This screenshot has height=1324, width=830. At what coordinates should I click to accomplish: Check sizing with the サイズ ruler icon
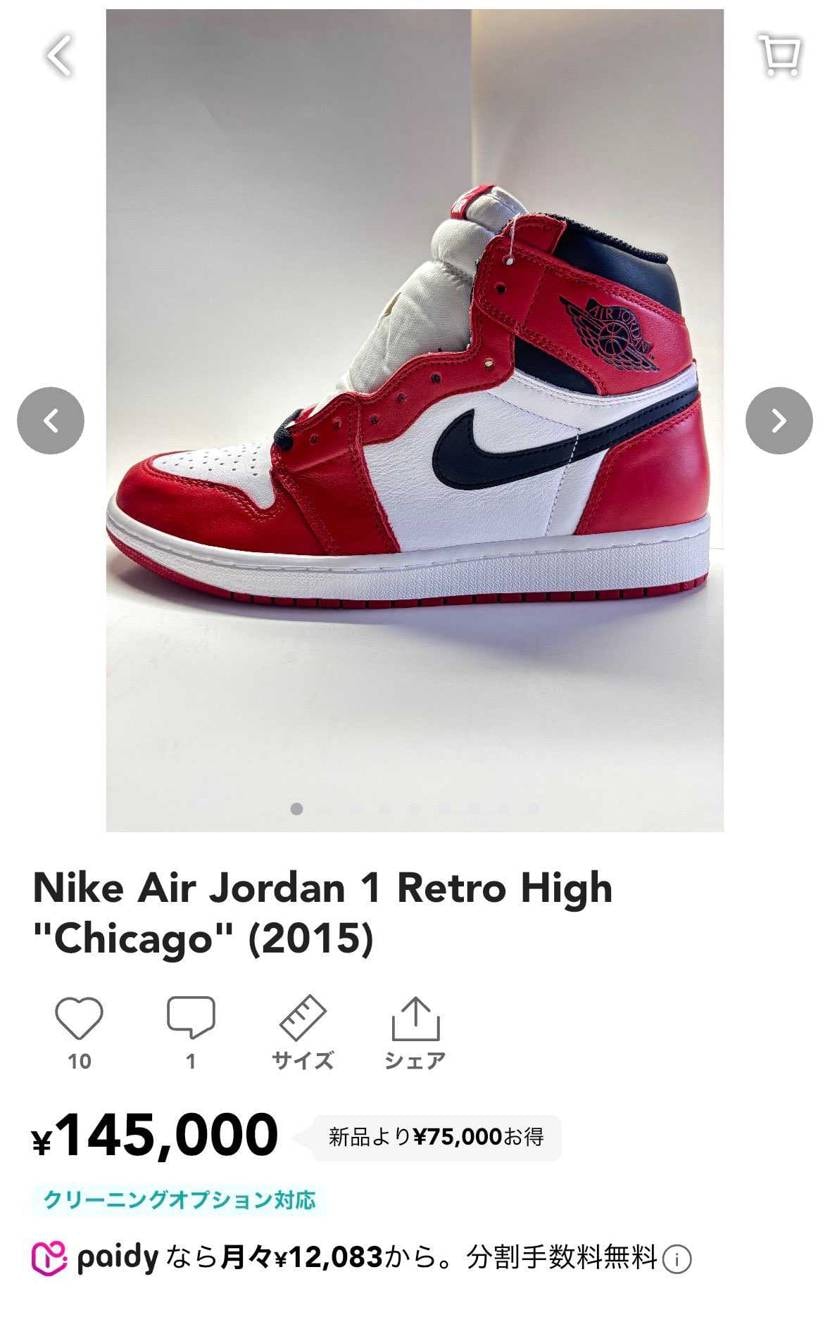(x=301, y=1018)
